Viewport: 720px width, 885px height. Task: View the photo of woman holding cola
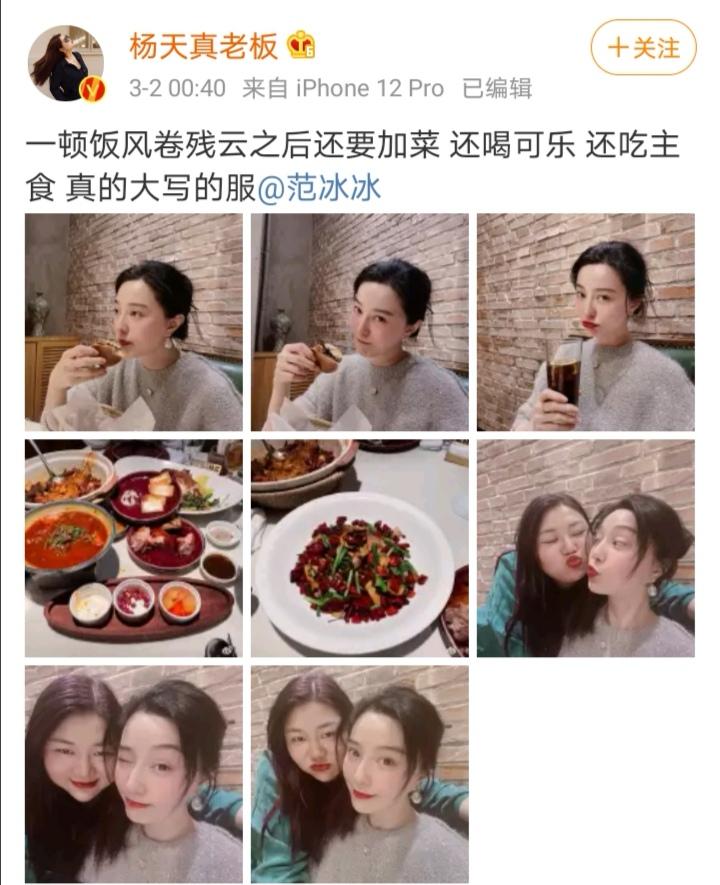pyautogui.click(x=585, y=322)
